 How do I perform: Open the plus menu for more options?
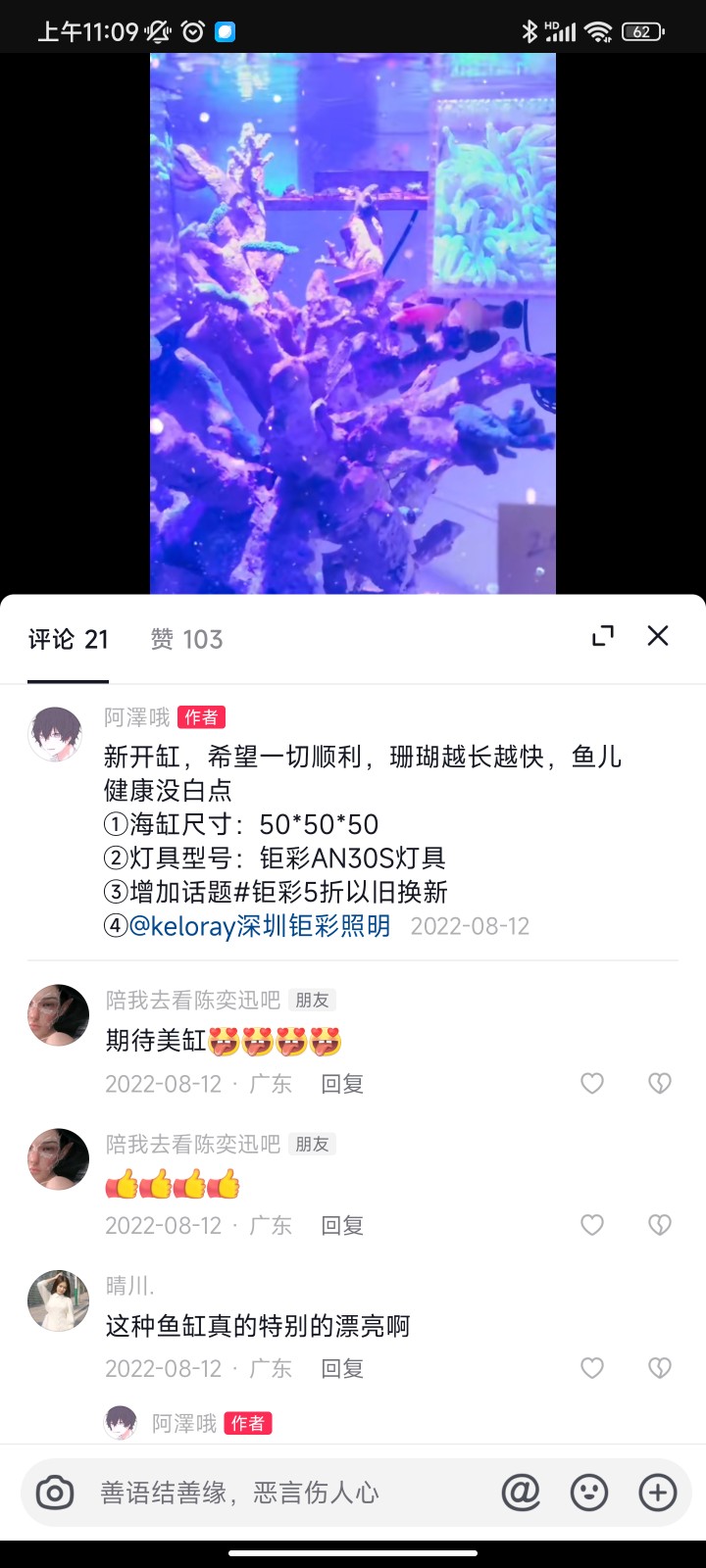657,1493
